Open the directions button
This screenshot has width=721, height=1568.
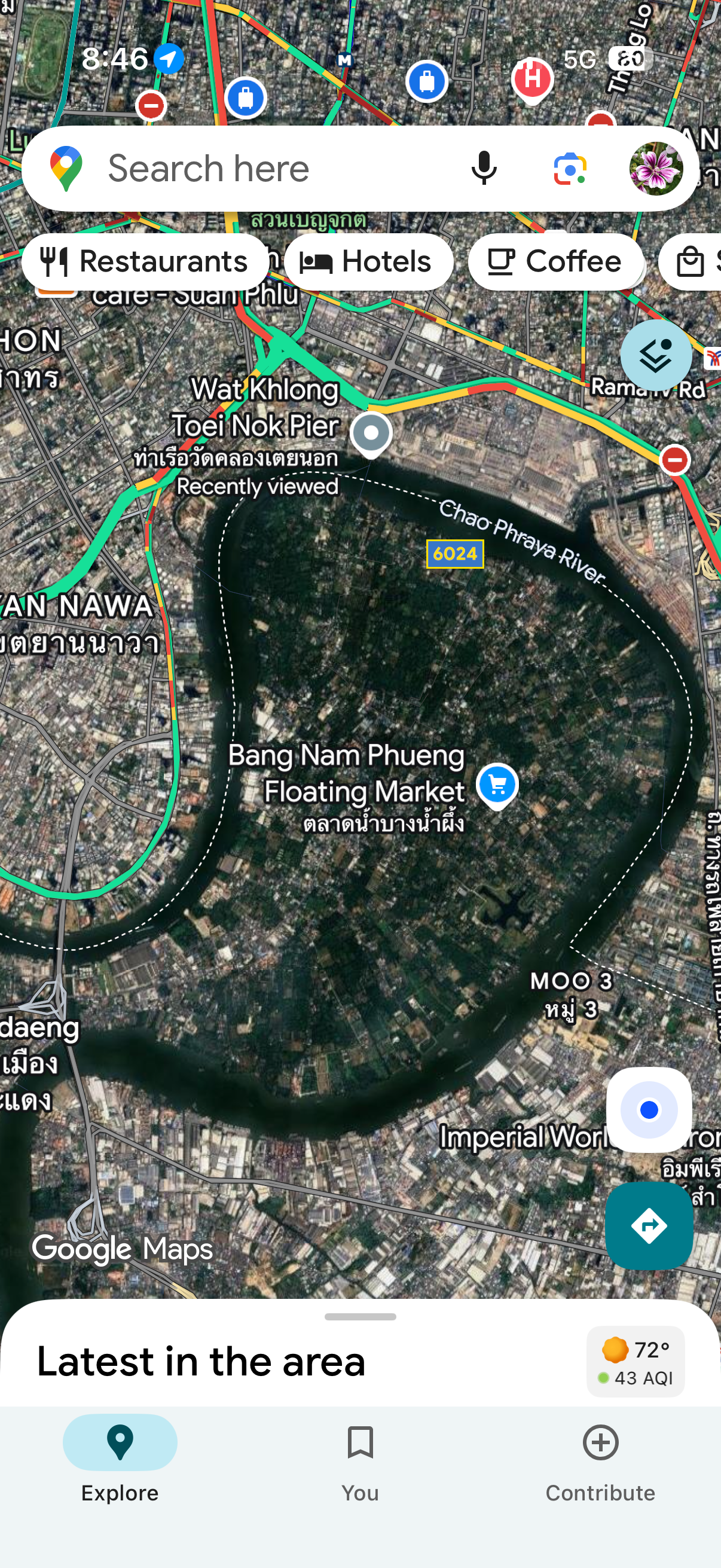click(x=649, y=1225)
